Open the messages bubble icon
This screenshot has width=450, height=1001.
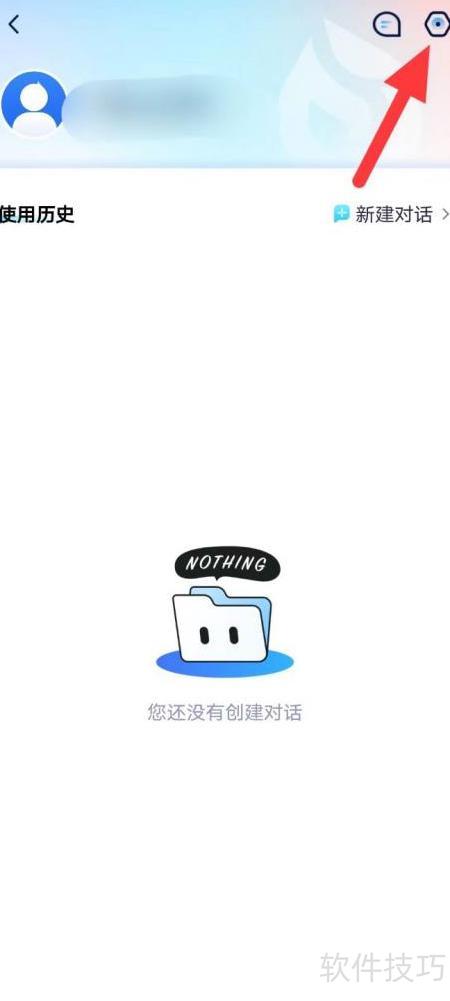pos(387,25)
